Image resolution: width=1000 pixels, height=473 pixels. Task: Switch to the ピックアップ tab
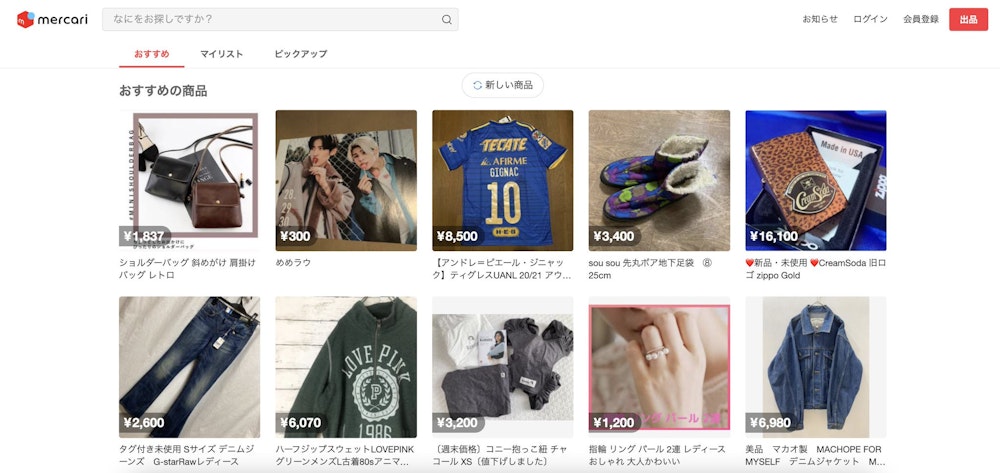(300, 54)
